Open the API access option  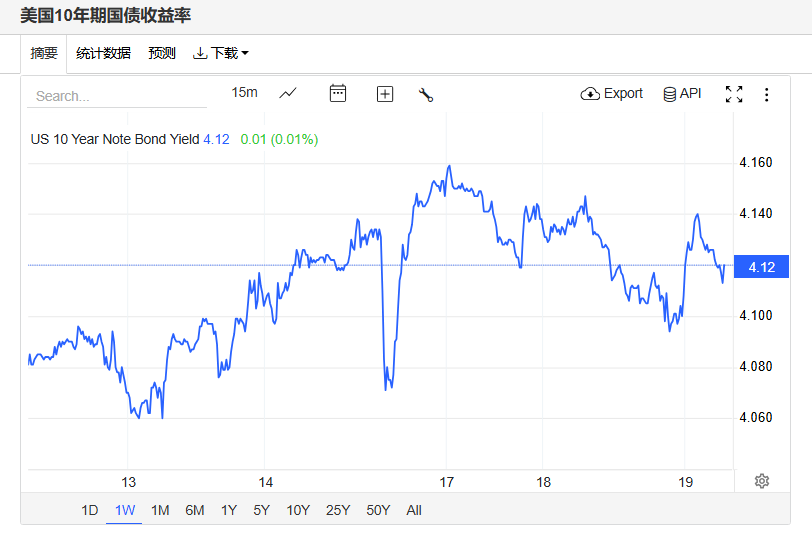click(x=682, y=93)
